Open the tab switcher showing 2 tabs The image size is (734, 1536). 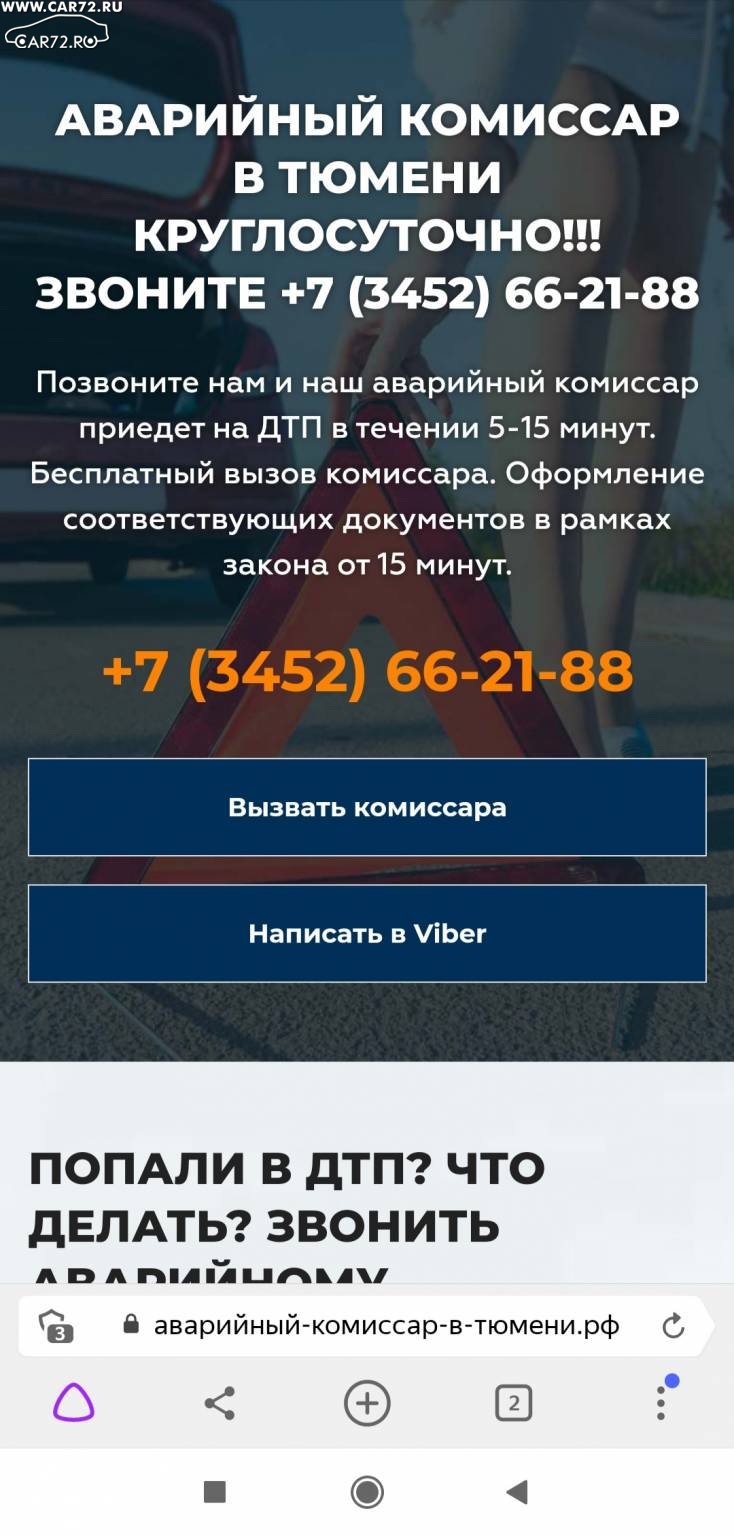(x=514, y=1404)
